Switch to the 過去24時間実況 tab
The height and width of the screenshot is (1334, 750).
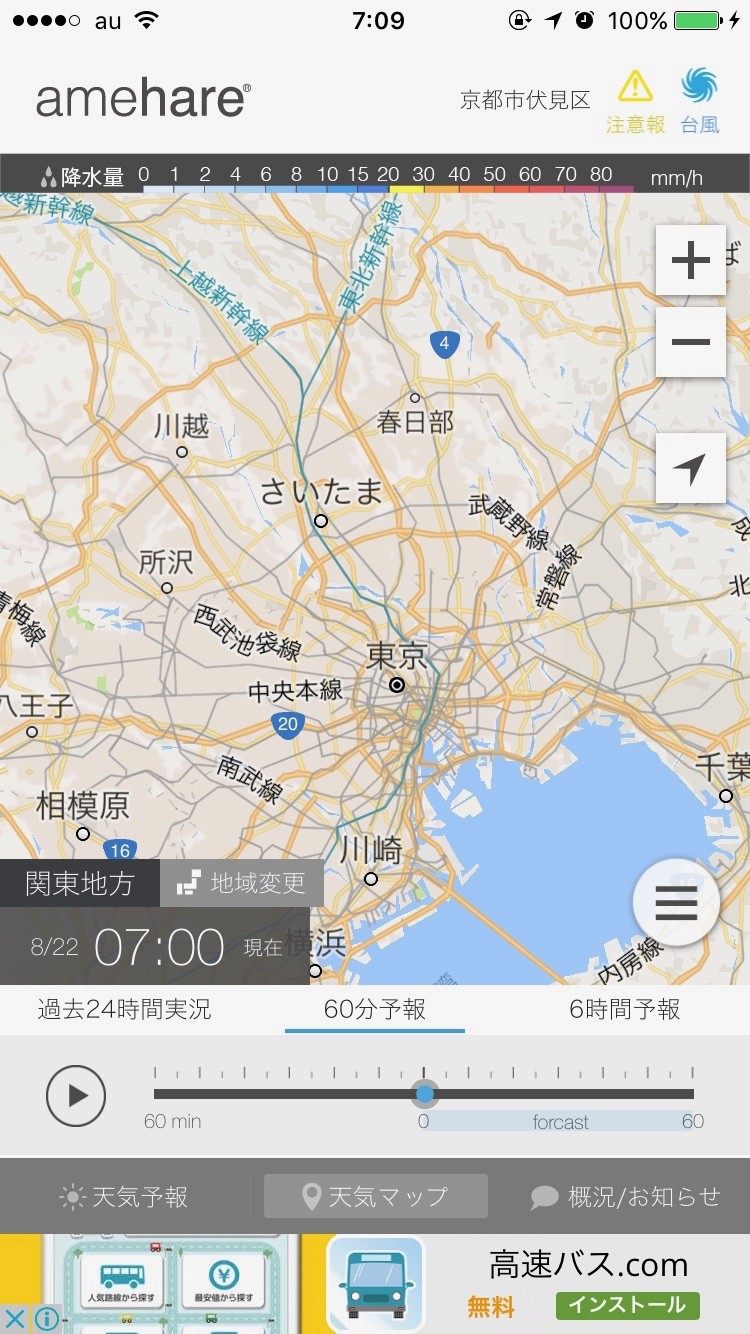(124, 1009)
